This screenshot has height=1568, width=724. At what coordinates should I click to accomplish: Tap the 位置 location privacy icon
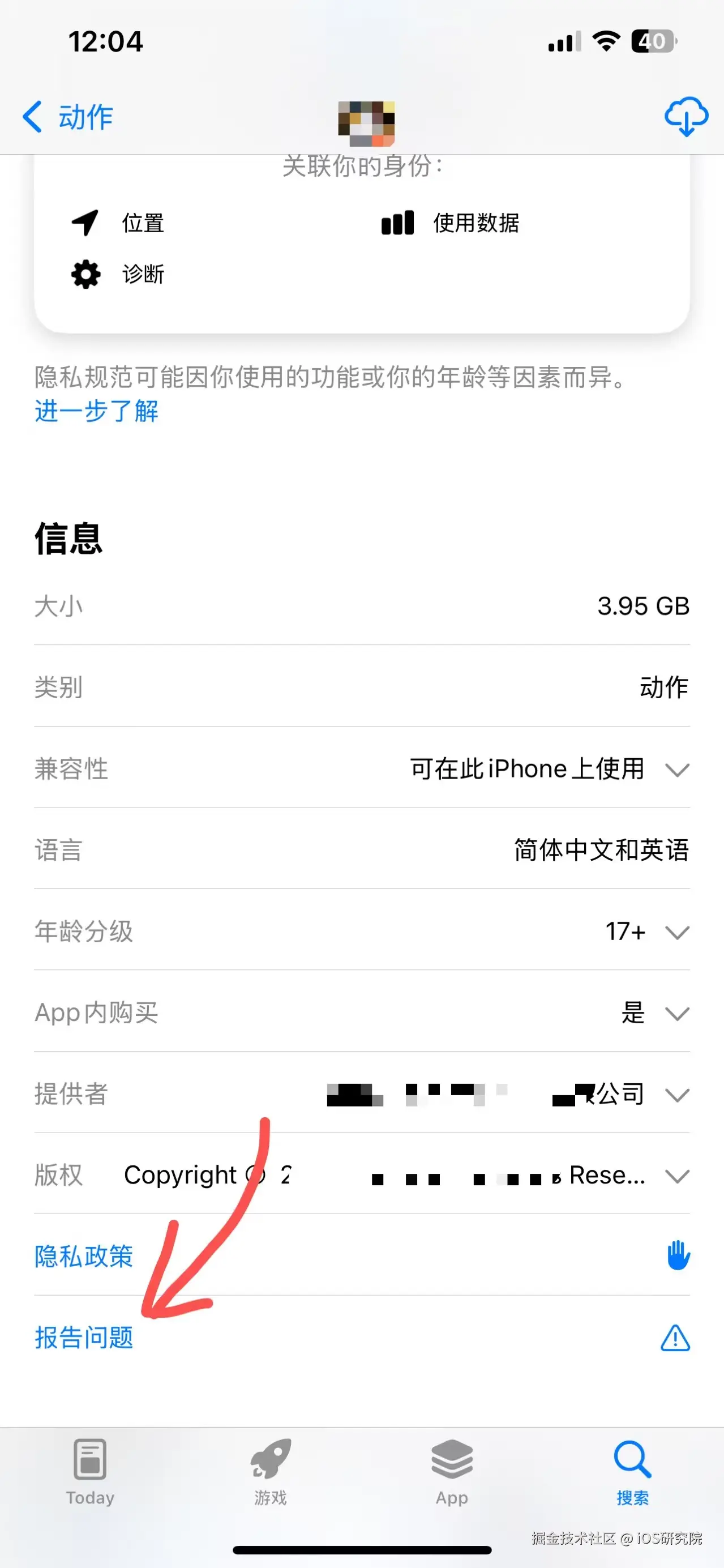tap(86, 221)
